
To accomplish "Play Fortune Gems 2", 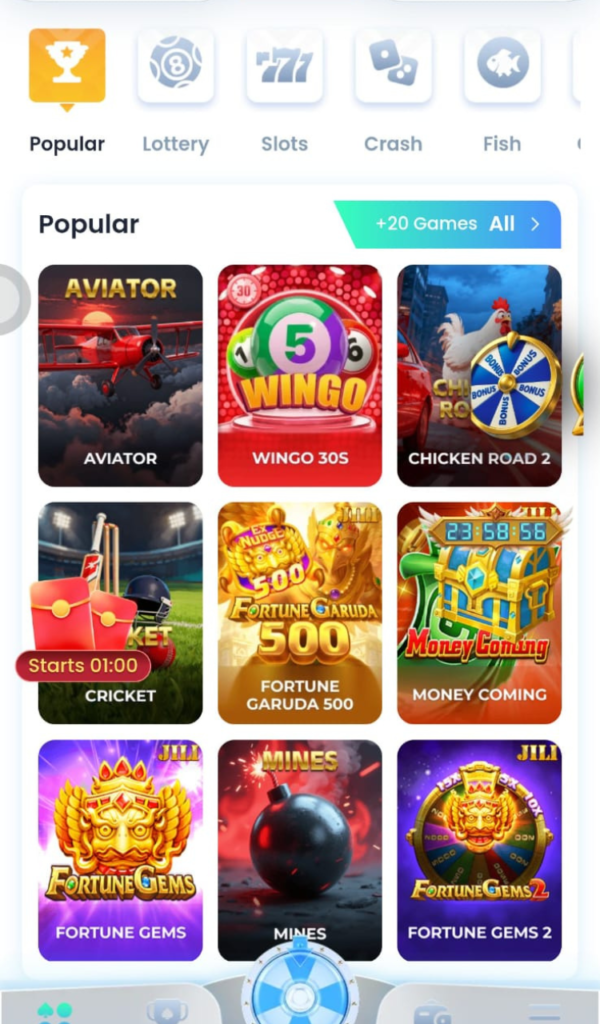I will click(479, 850).
